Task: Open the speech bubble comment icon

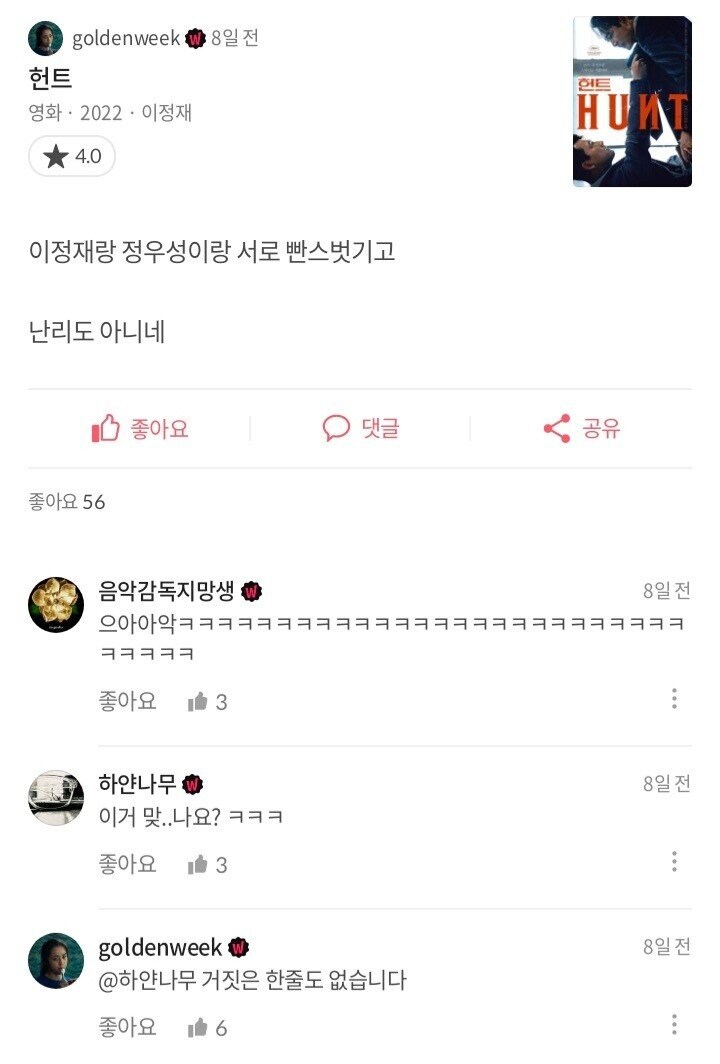Action: (338, 427)
